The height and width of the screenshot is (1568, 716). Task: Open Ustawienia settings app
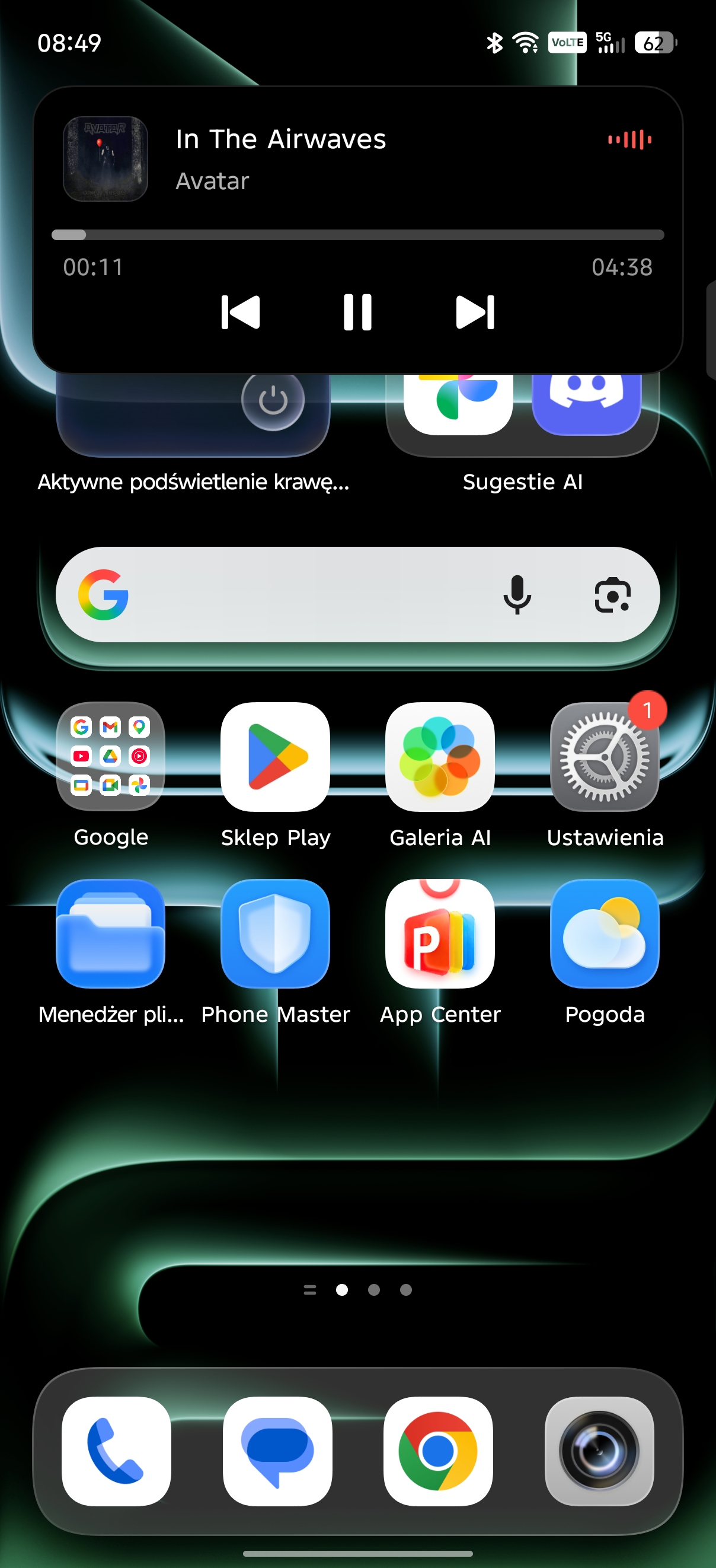[605, 756]
